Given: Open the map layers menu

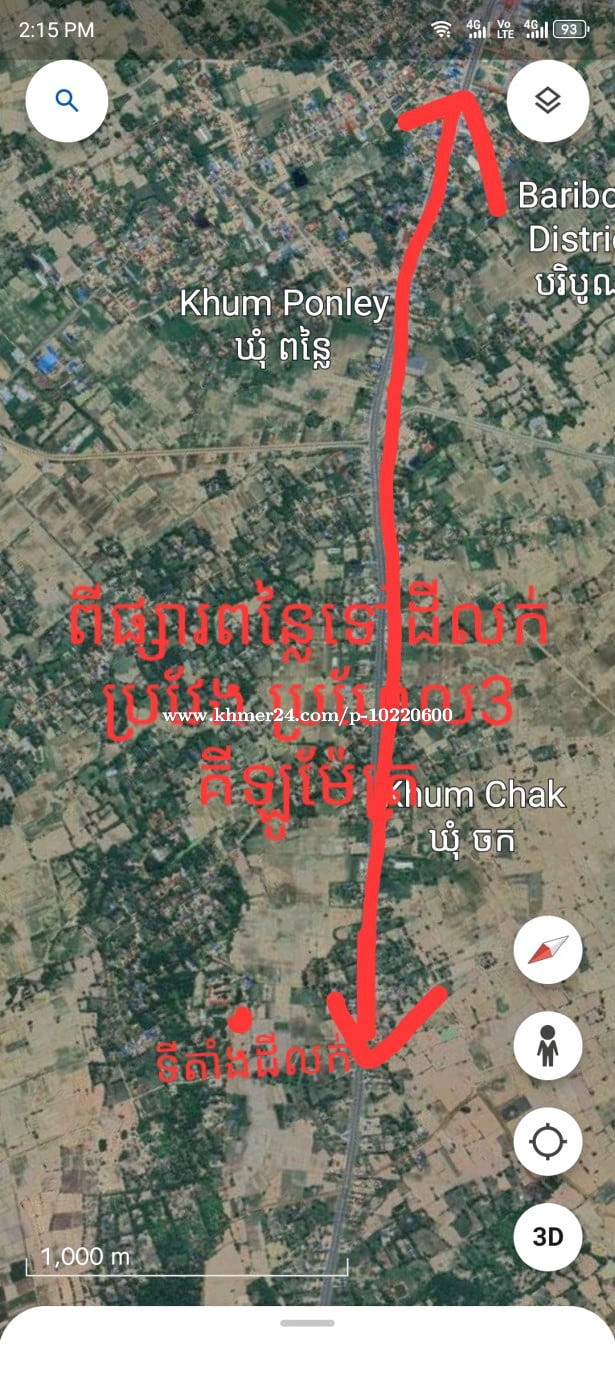Looking at the screenshot, I should click(x=547, y=100).
